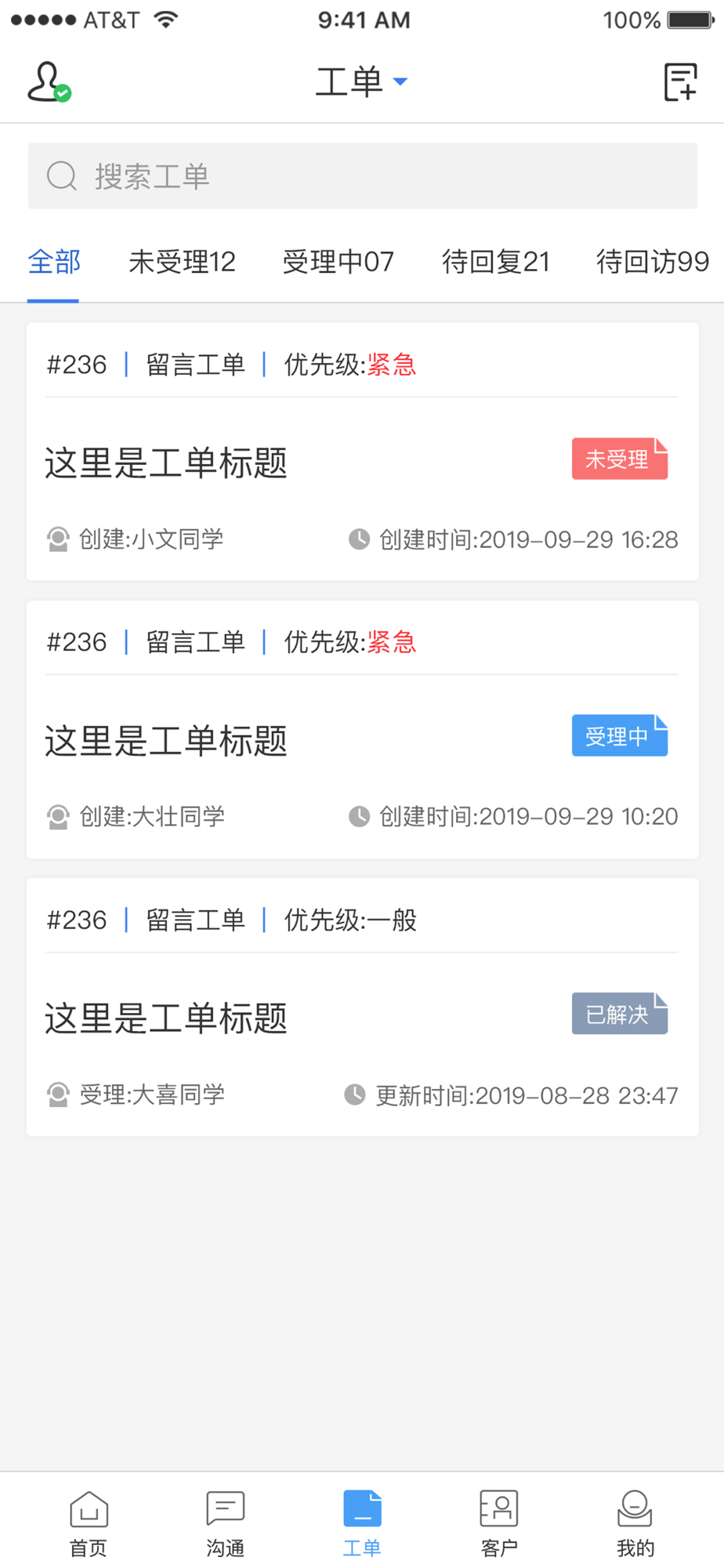This screenshot has height=1568, width=724.
Task: Open the resolved ticket handled by 大喜同学
Action: point(363,1007)
